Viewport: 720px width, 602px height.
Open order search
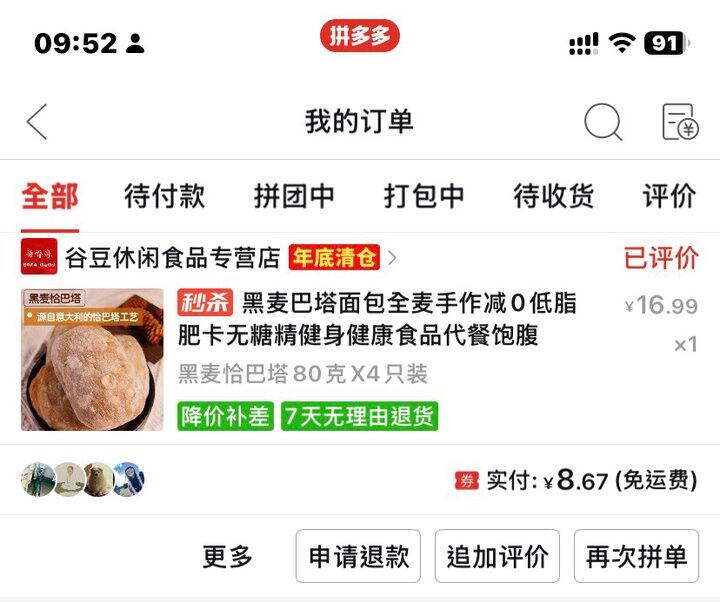point(603,122)
